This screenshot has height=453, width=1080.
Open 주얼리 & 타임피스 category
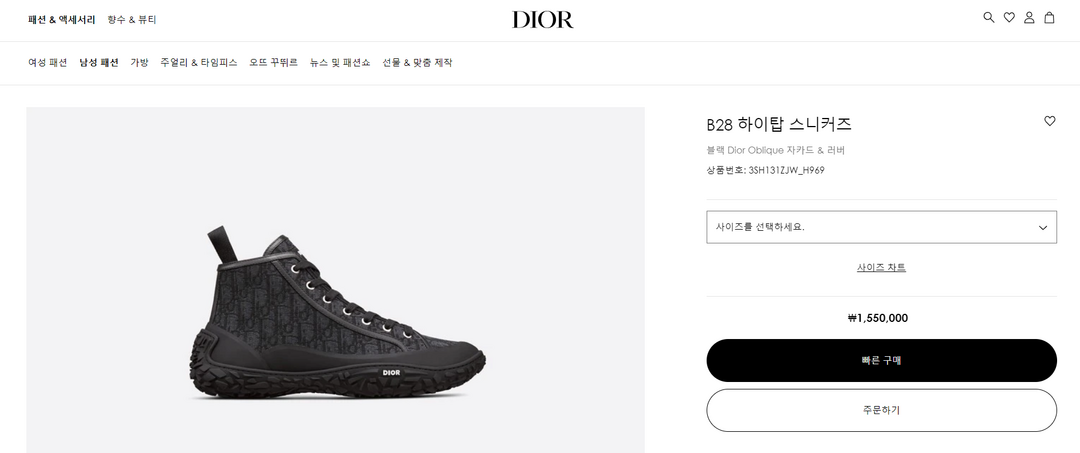pos(199,62)
